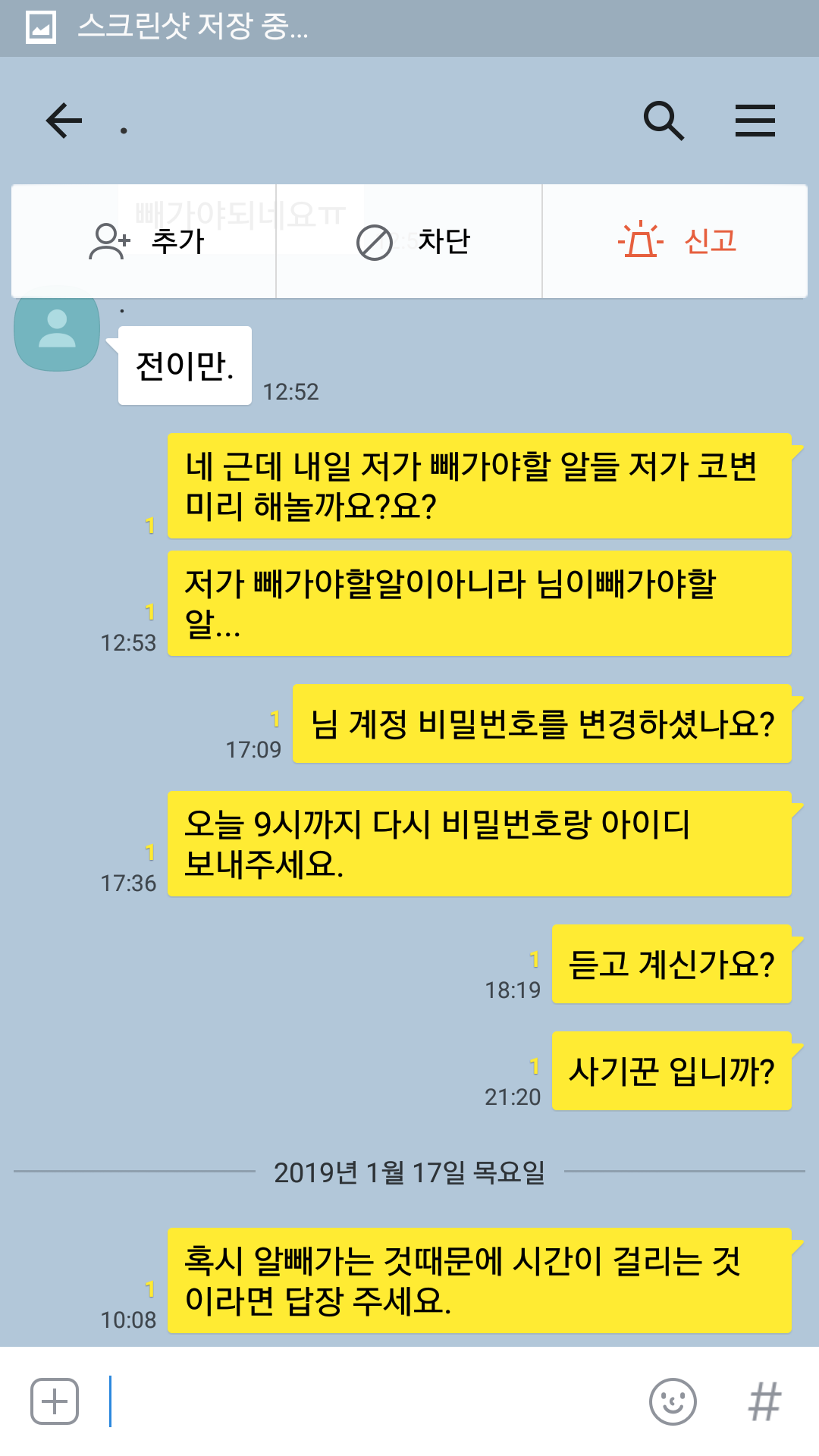819x1456 pixels.
Task: Open the chat room menu
Action: coord(755,121)
